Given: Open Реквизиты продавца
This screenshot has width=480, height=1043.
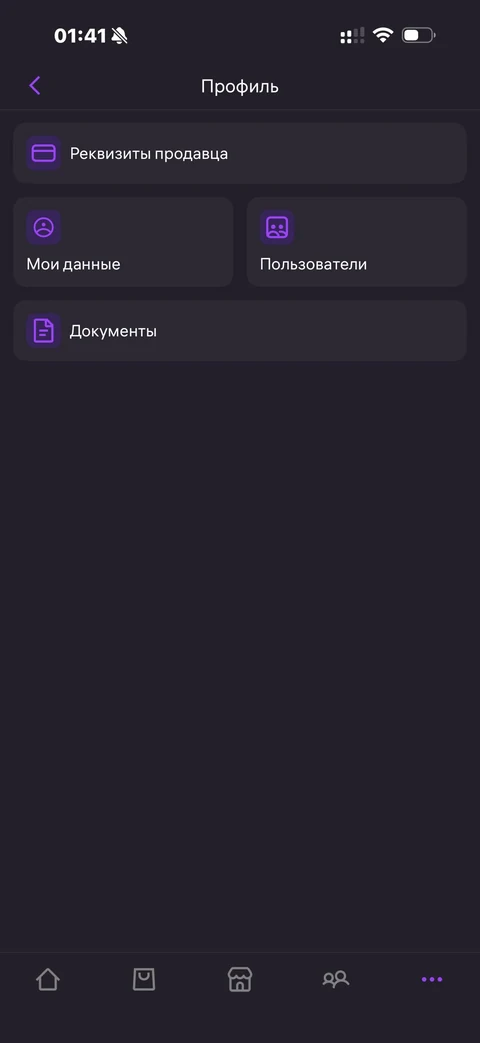Looking at the screenshot, I should [240, 153].
